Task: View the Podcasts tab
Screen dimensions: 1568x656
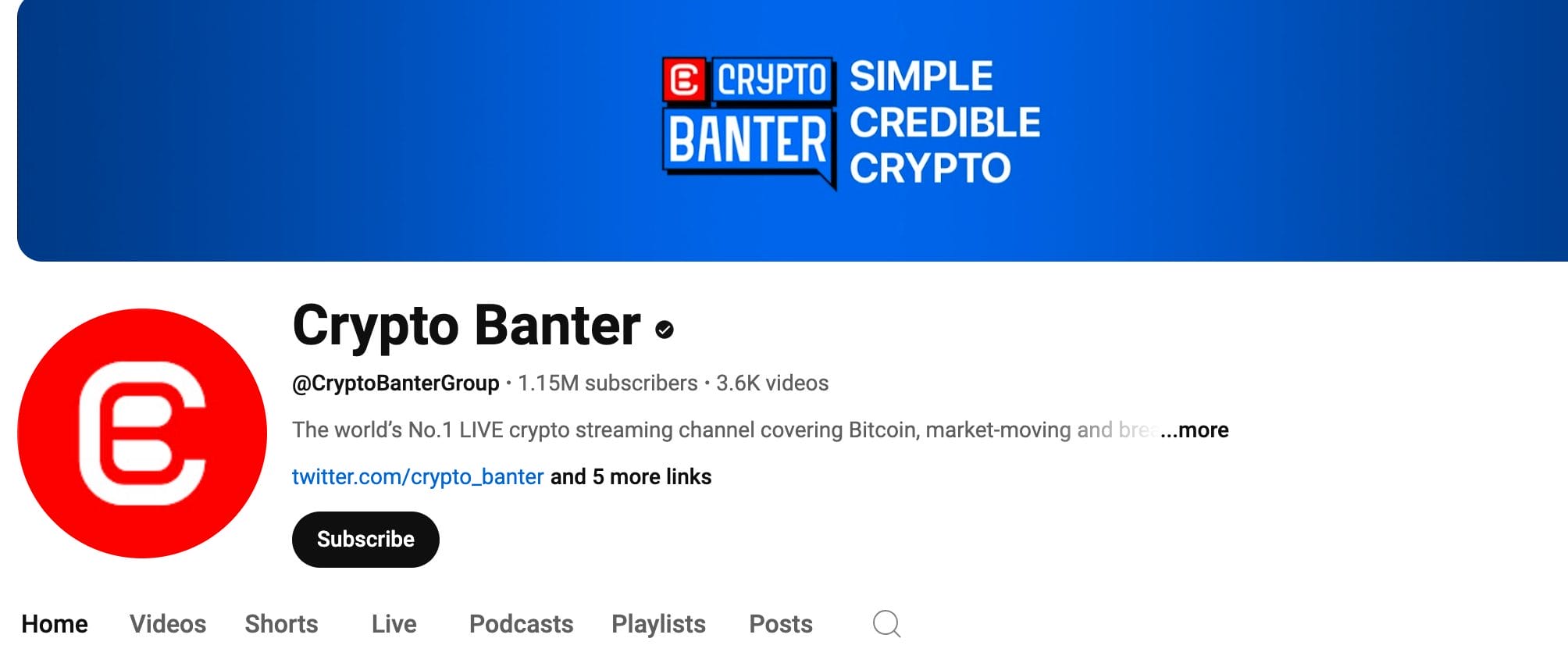Action: (x=521, y=624)
